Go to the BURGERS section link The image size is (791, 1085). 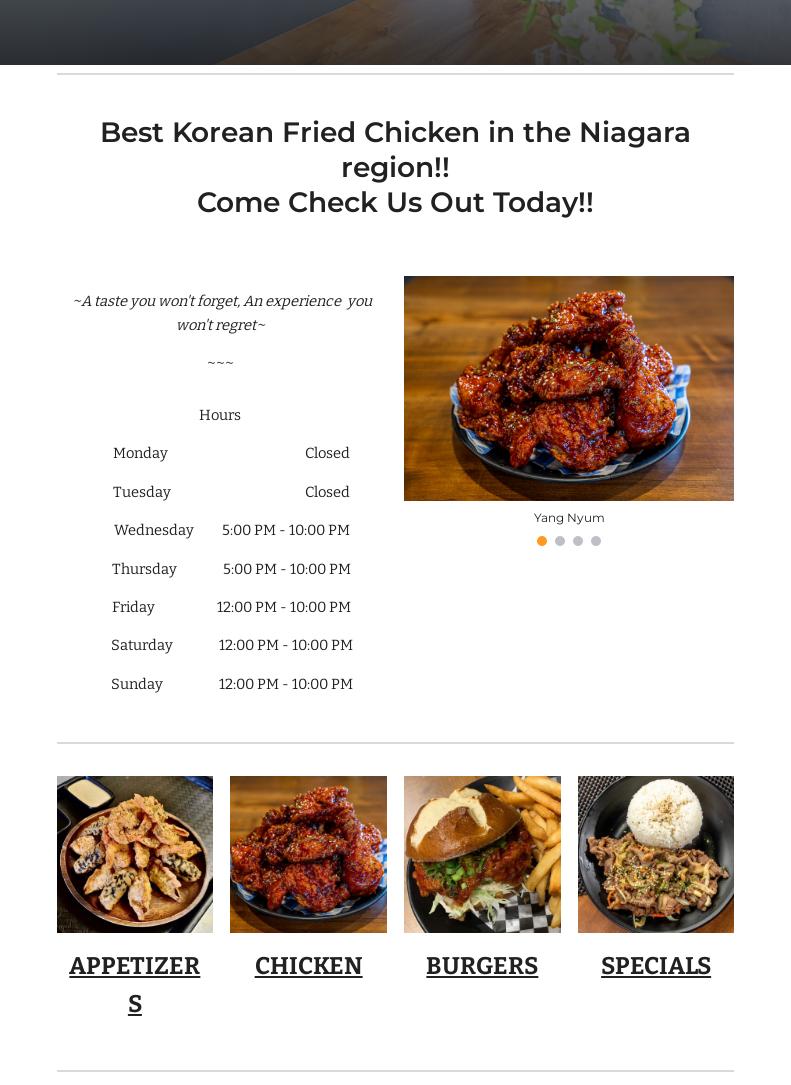click(482, 966)
